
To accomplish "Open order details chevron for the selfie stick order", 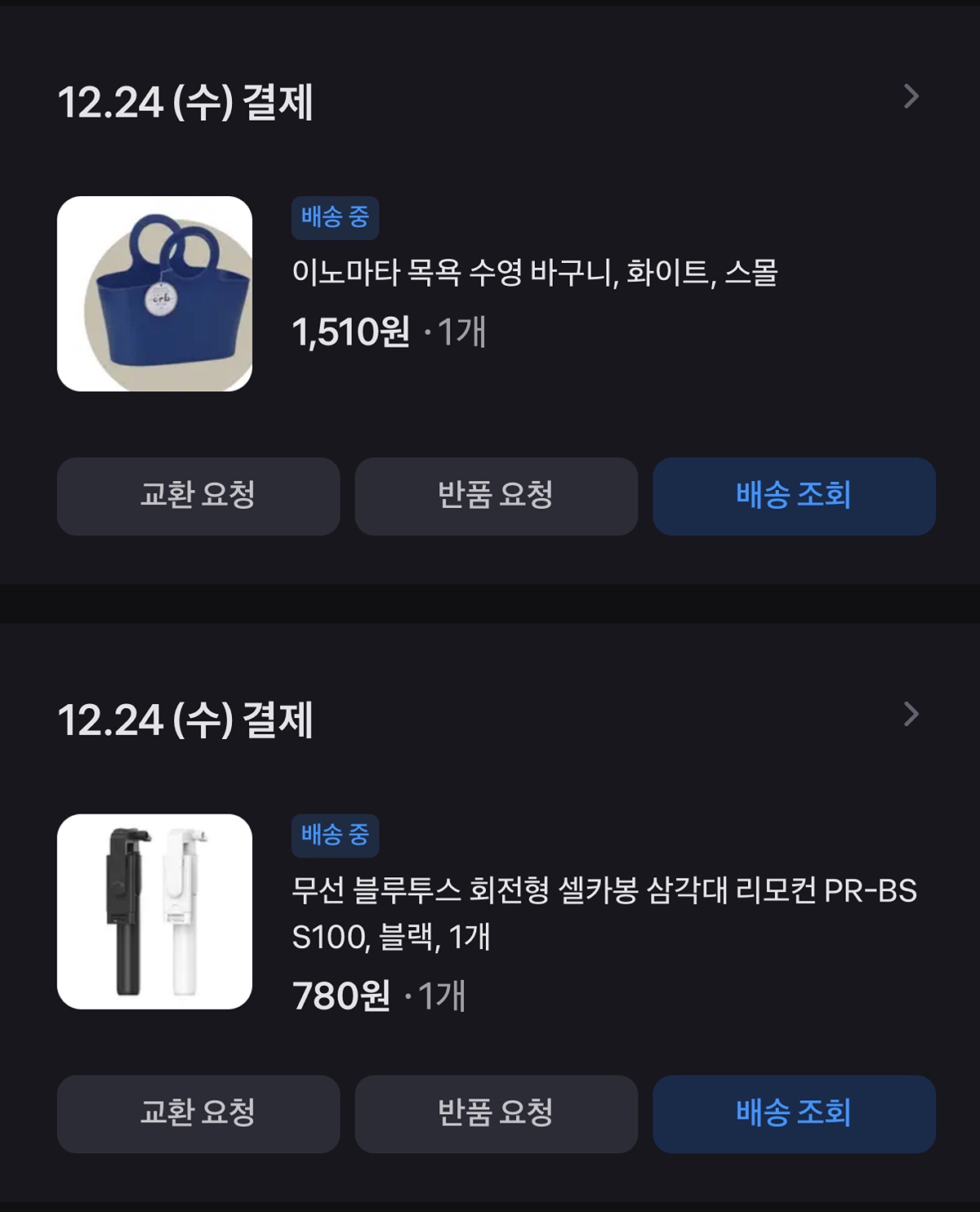I will click(911, 715).
